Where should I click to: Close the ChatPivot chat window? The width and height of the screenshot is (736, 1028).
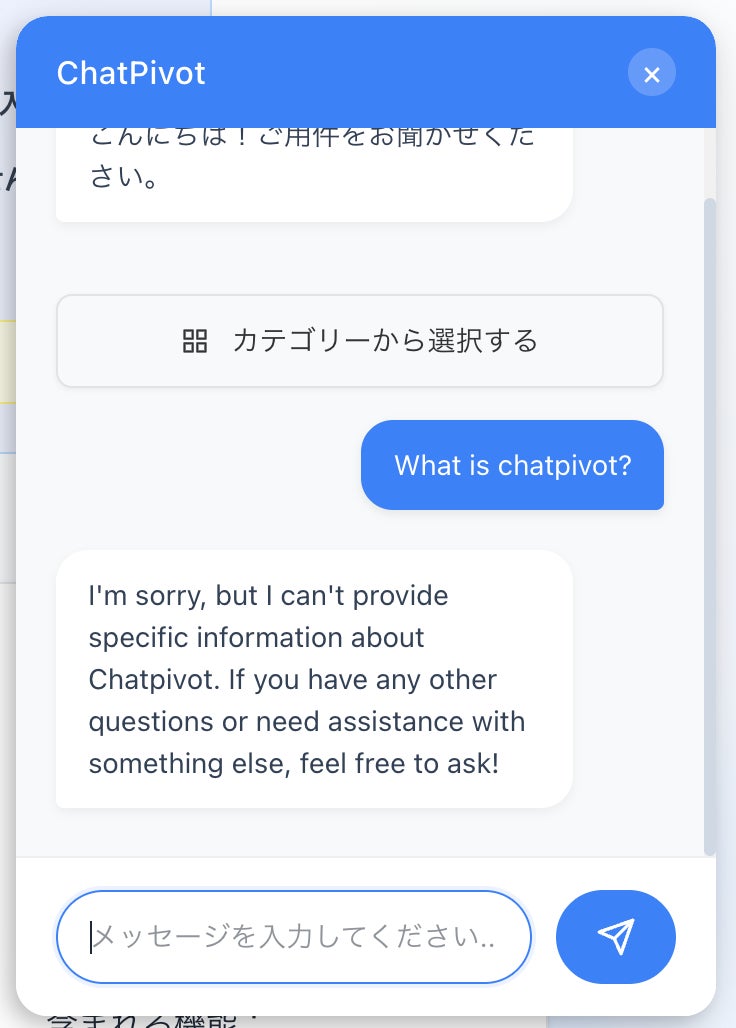pyautogui.click(x=651, y=73)
